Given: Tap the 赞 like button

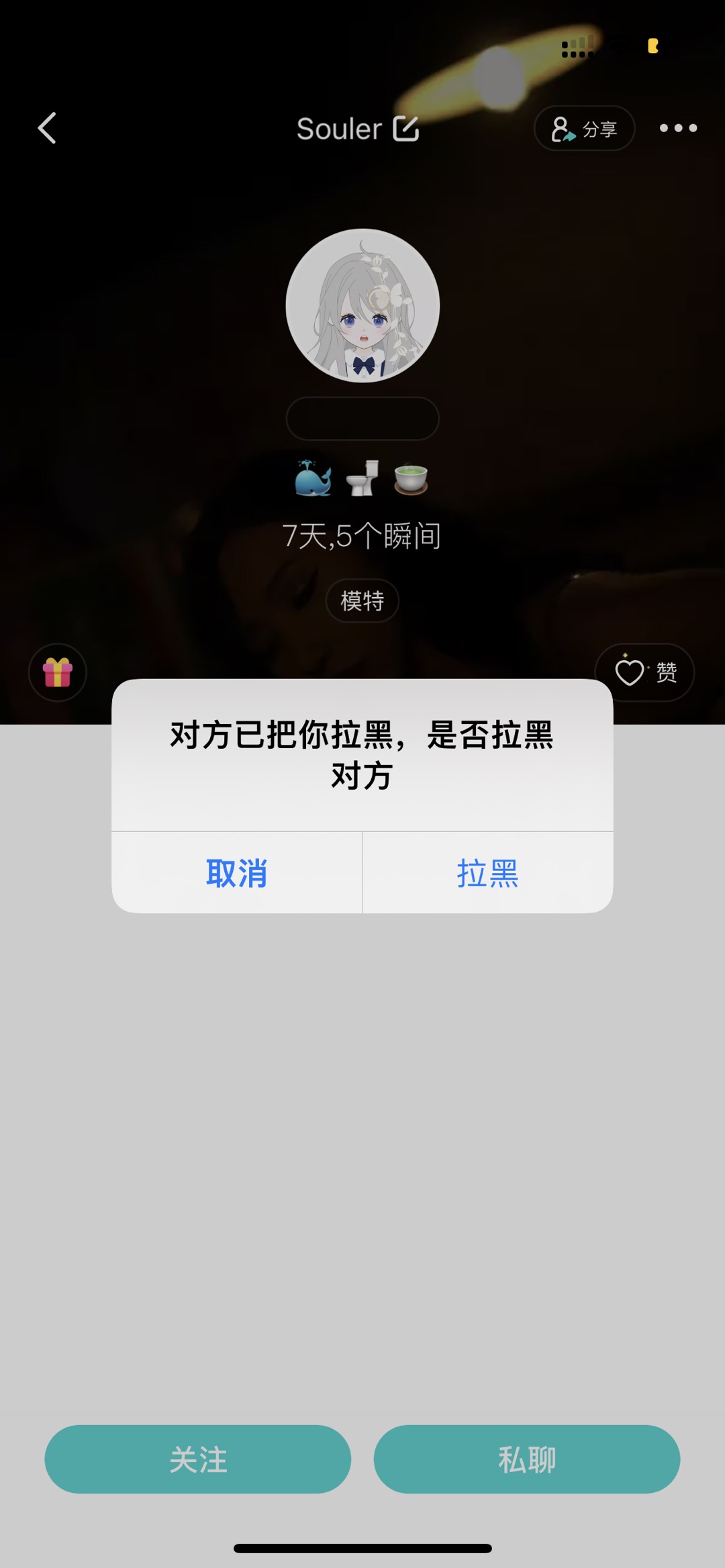Looking at the screenshot, I should (644, 672).
